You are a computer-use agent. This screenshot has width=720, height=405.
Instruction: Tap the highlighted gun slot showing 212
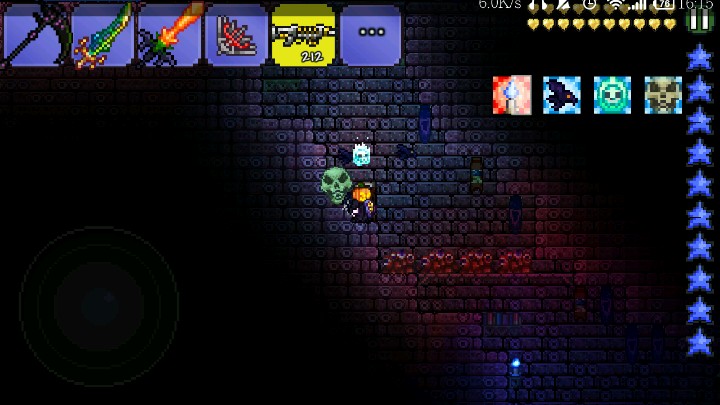(304, 35)
